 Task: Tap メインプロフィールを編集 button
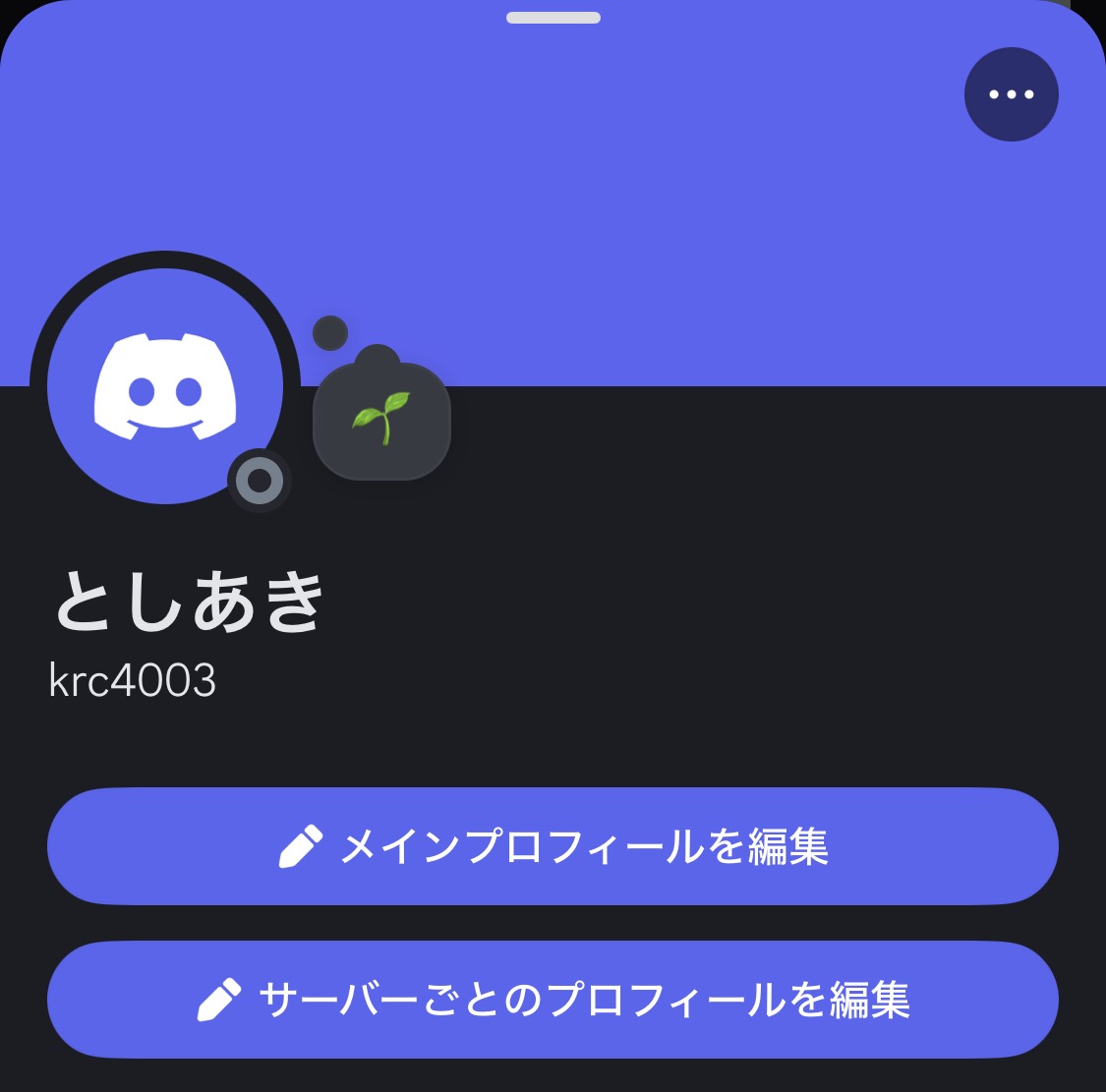click(553, 846)
